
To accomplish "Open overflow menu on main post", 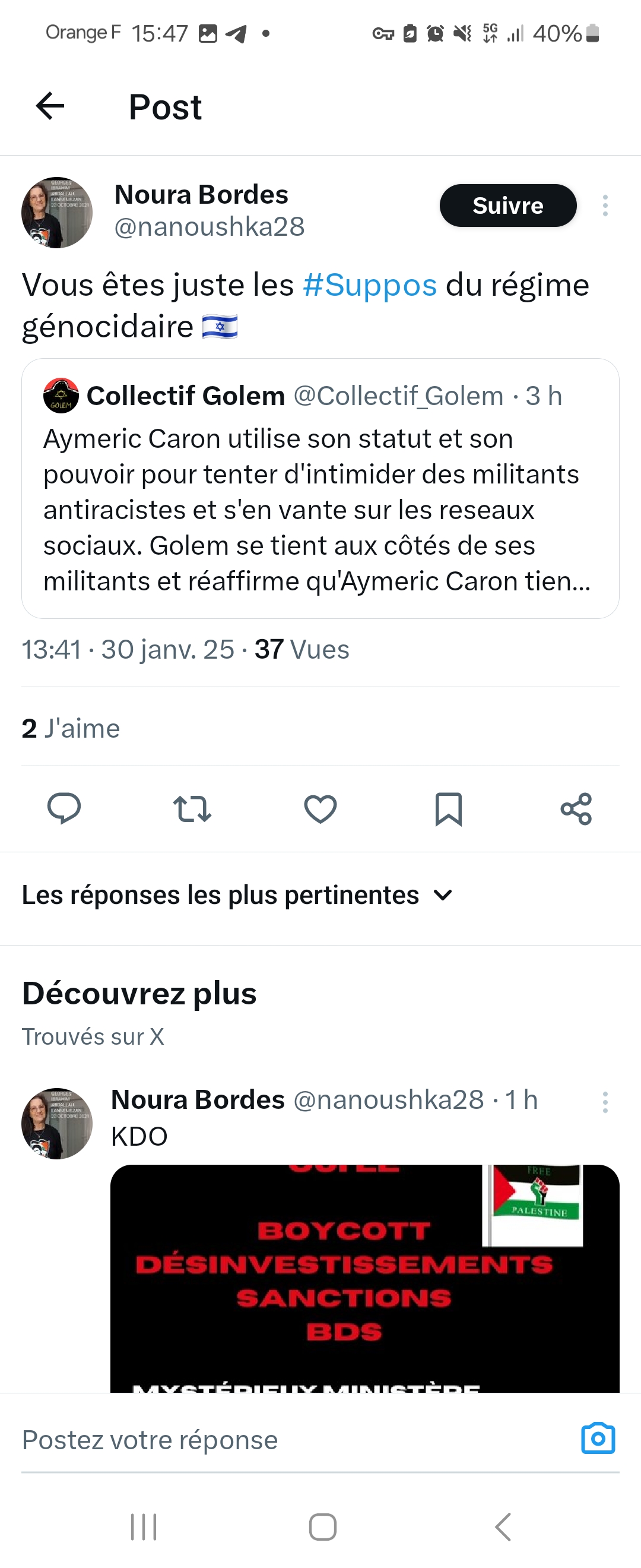I will (x=605, y=206).
